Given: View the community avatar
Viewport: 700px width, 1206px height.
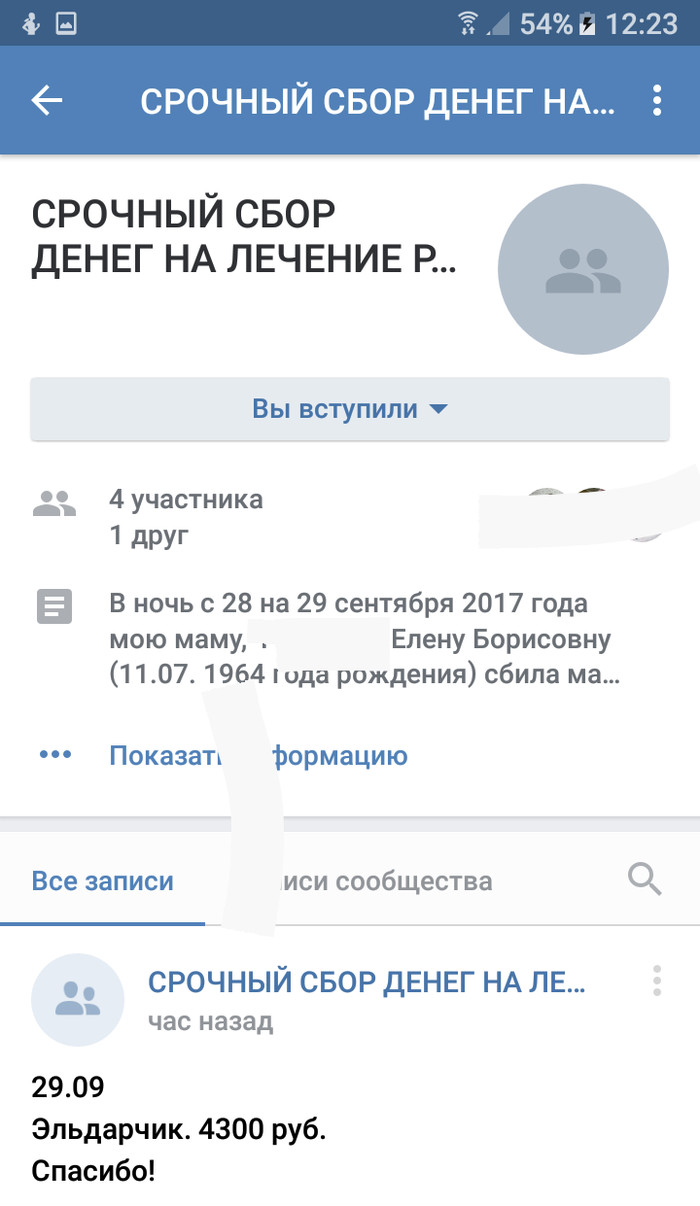Looking at the screenshot, I should point(583,270).
